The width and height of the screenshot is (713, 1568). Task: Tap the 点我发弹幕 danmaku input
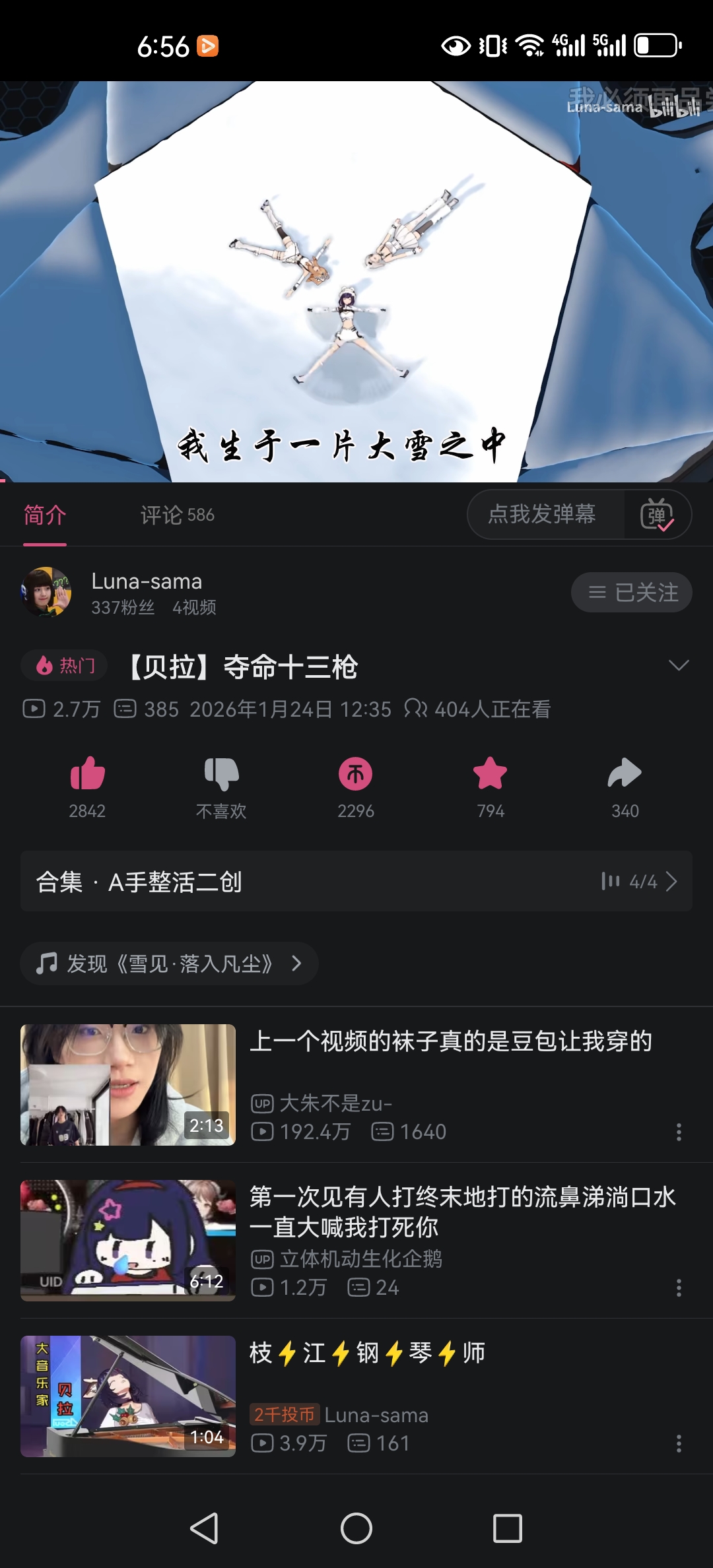tap(541, 514)
